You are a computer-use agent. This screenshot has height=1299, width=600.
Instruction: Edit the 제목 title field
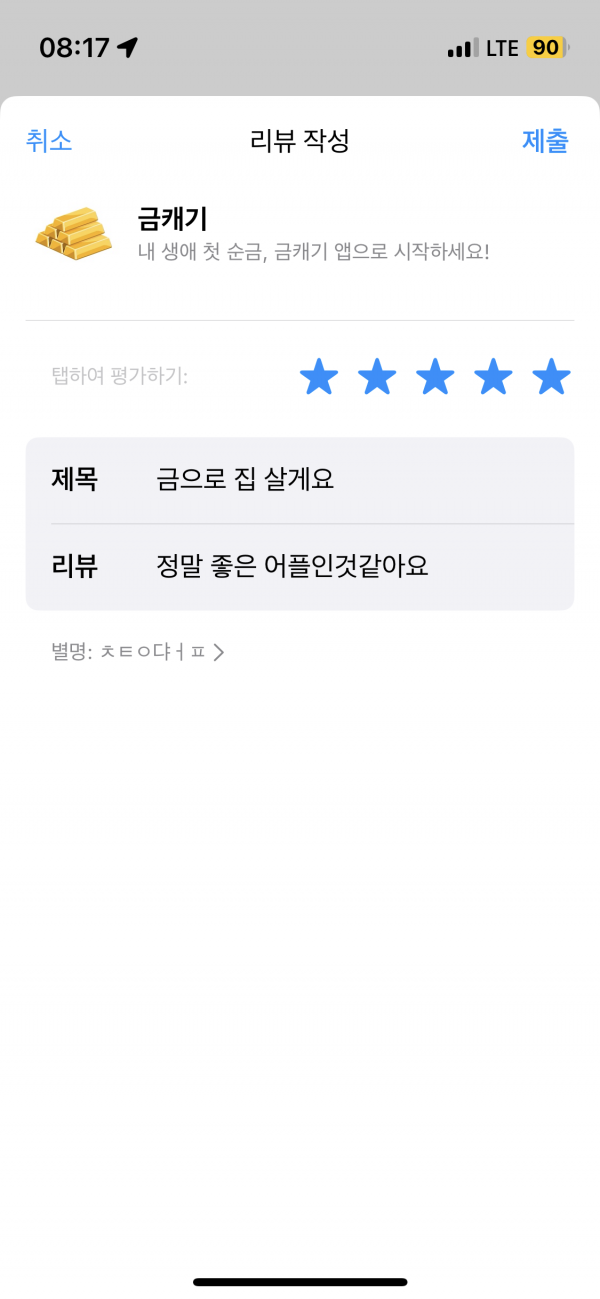pyautogui.click(x=300, y=480)
